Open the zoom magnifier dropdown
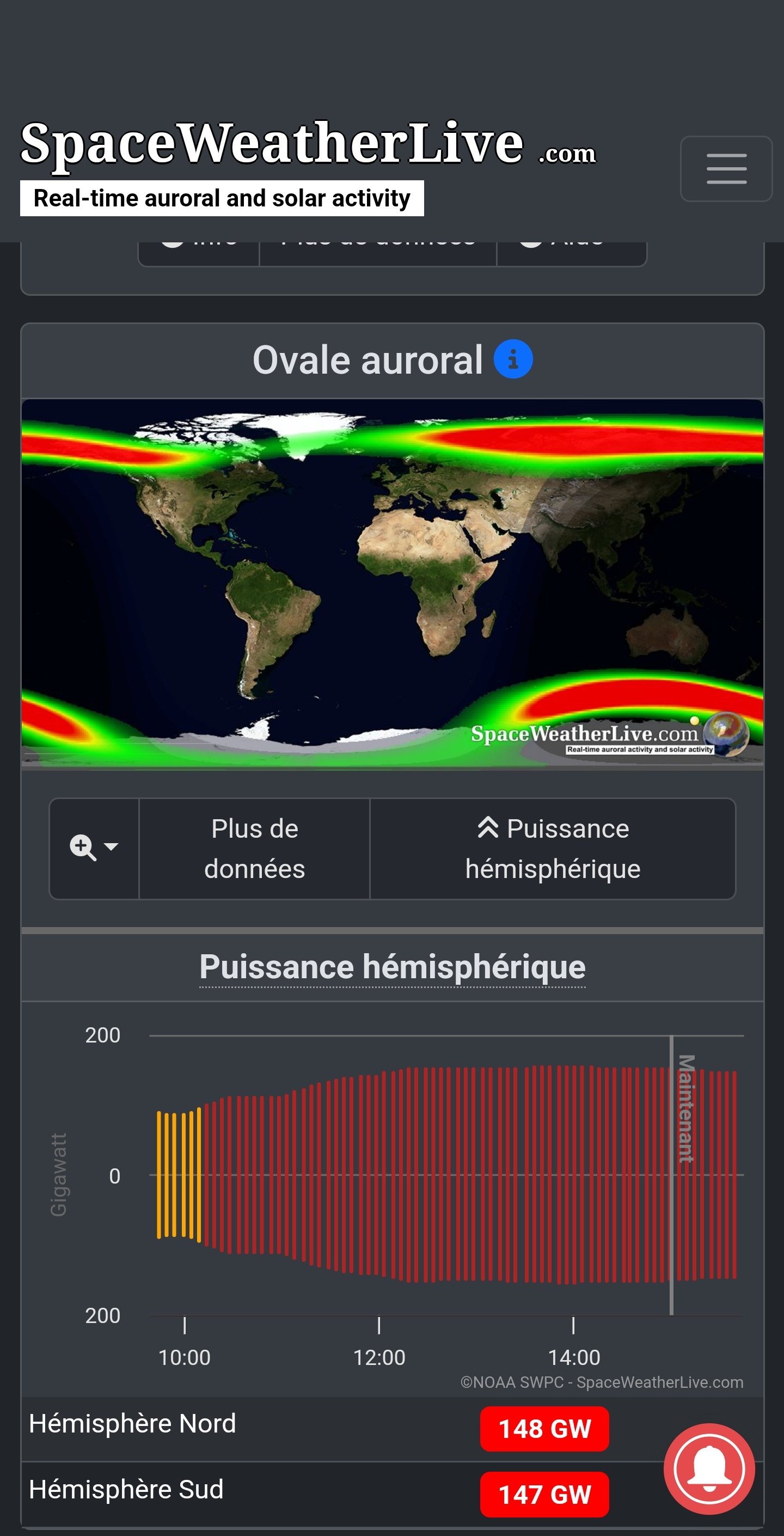 [x=94, y=848]
